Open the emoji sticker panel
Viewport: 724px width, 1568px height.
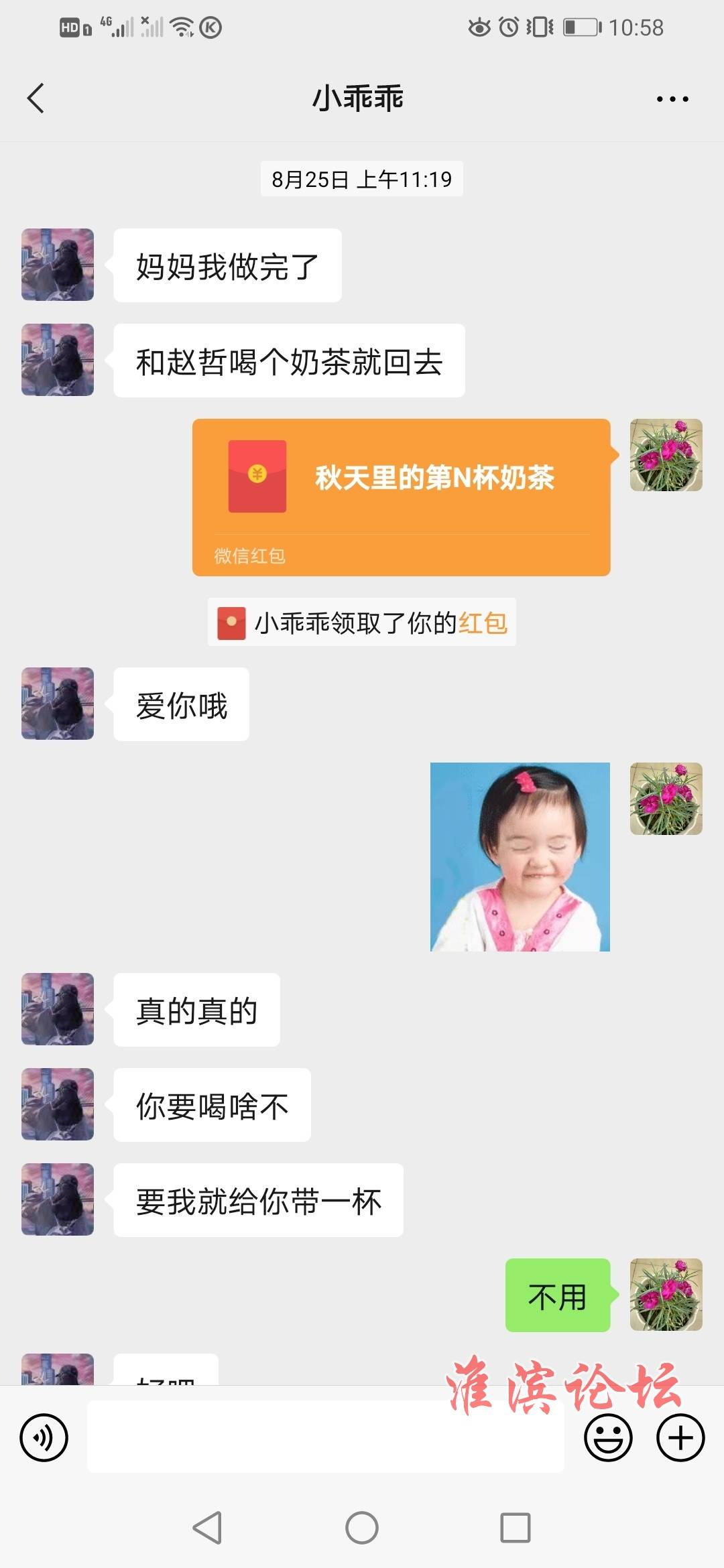[x=608, y=1437]
